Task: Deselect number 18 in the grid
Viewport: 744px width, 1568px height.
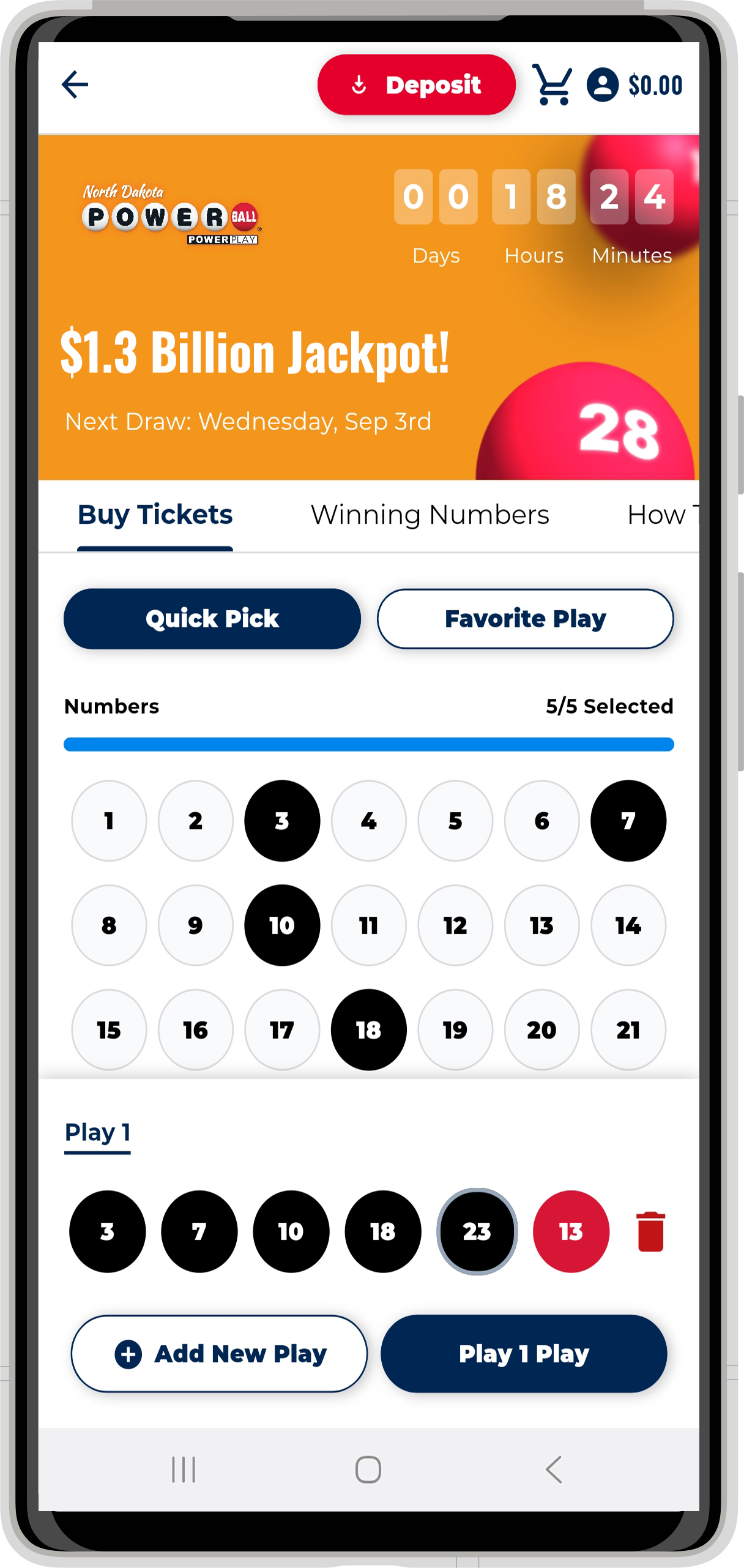Action: point(368,1030)
